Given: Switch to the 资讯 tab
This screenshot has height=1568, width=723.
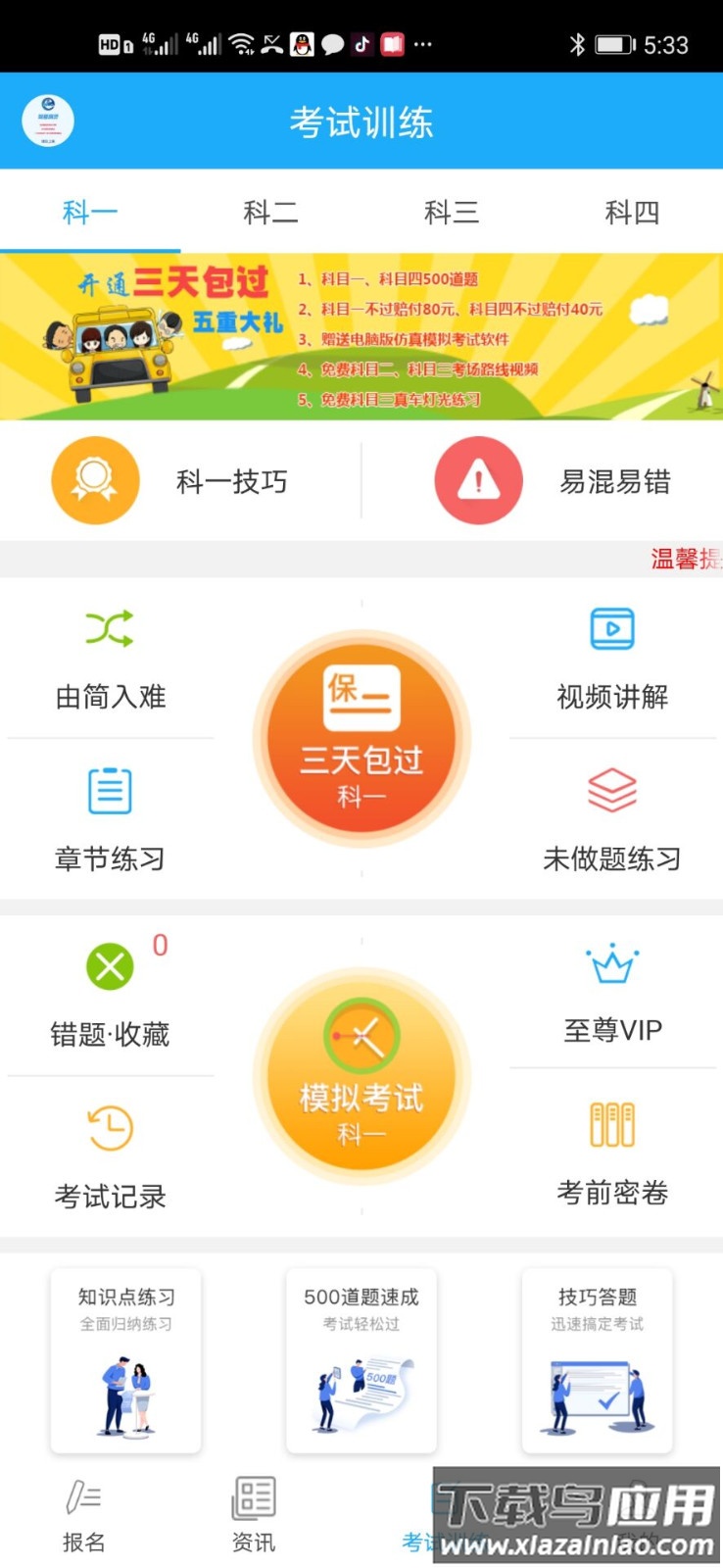Looking at the screenshot, I should click(254, 1515).
